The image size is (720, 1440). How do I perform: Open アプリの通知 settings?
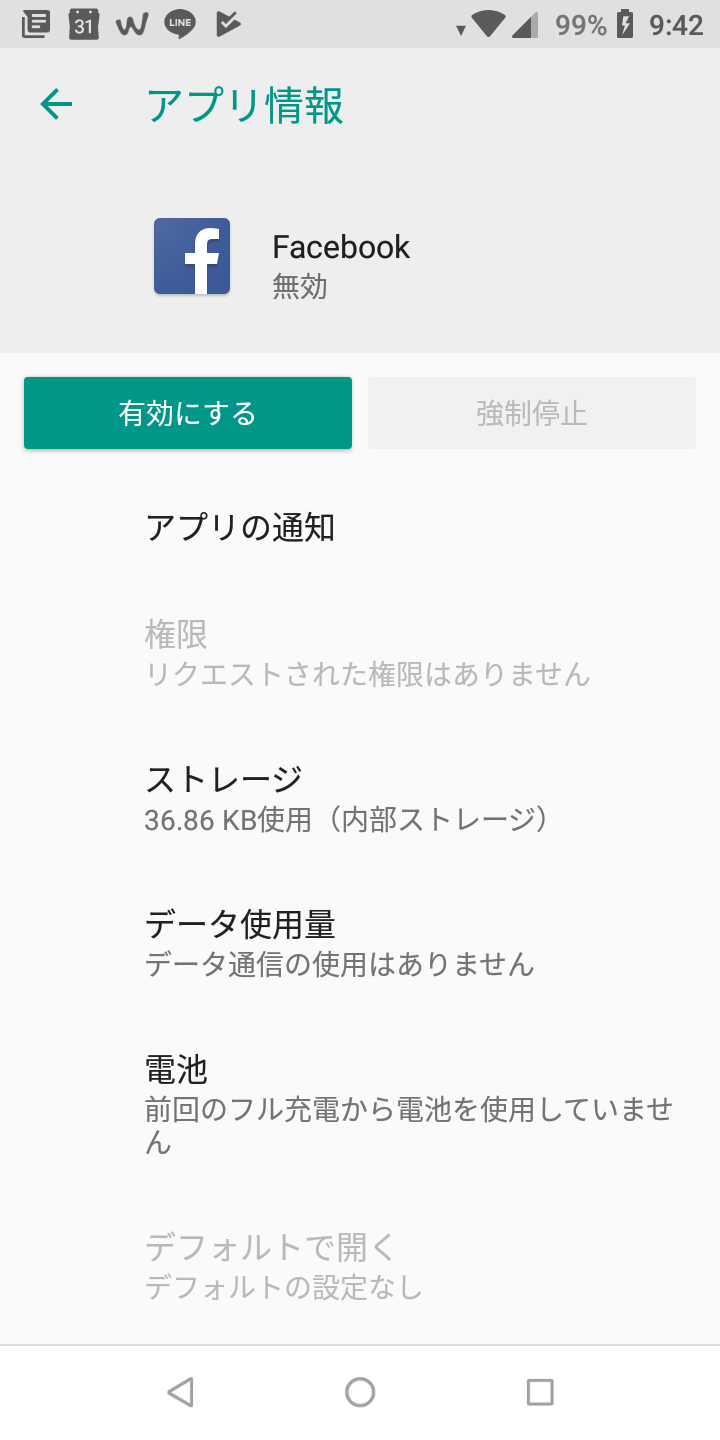pyautogui.click(x=360, y=527)
